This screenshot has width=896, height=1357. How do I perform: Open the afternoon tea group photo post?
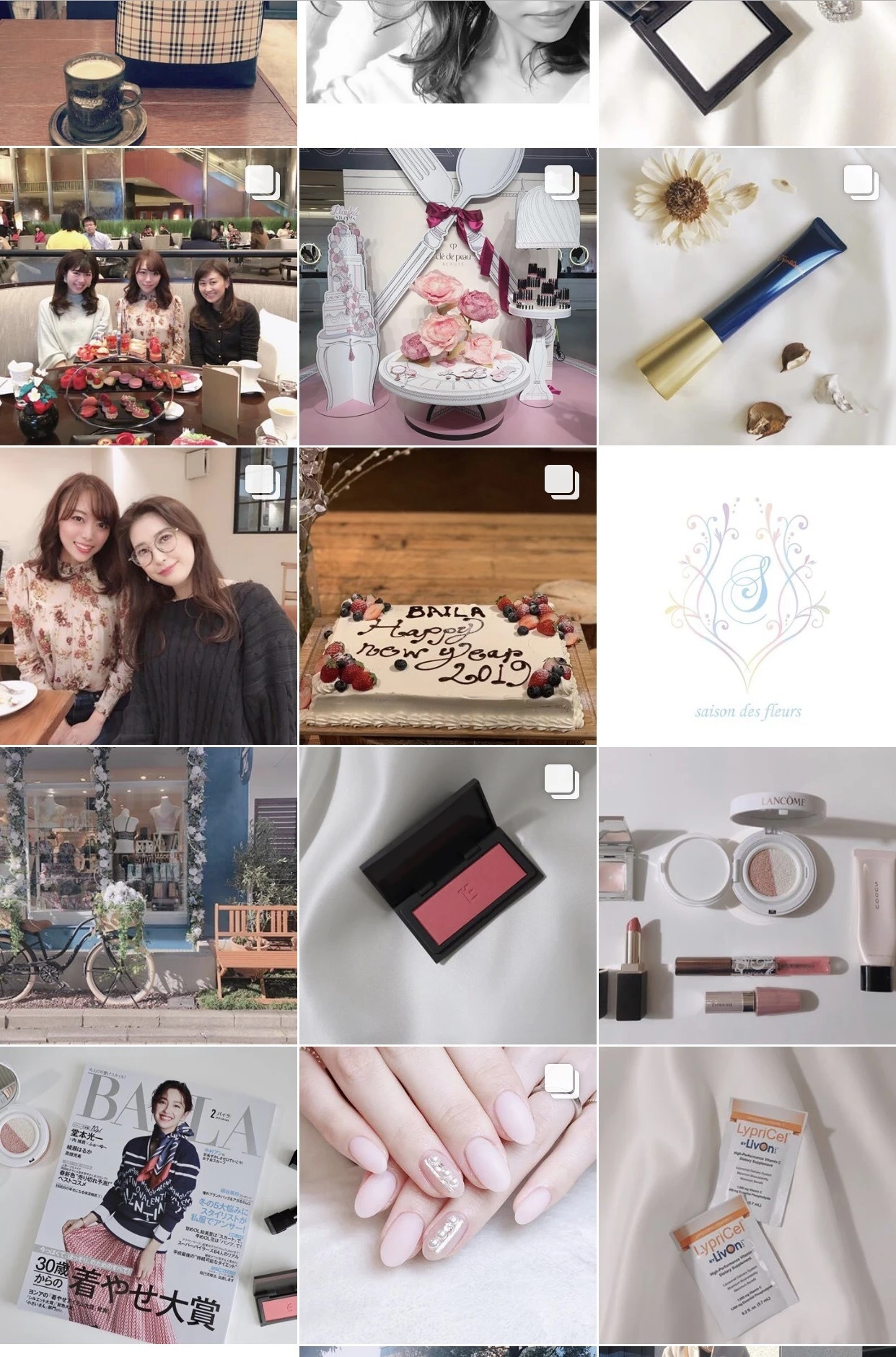[148, 296]
